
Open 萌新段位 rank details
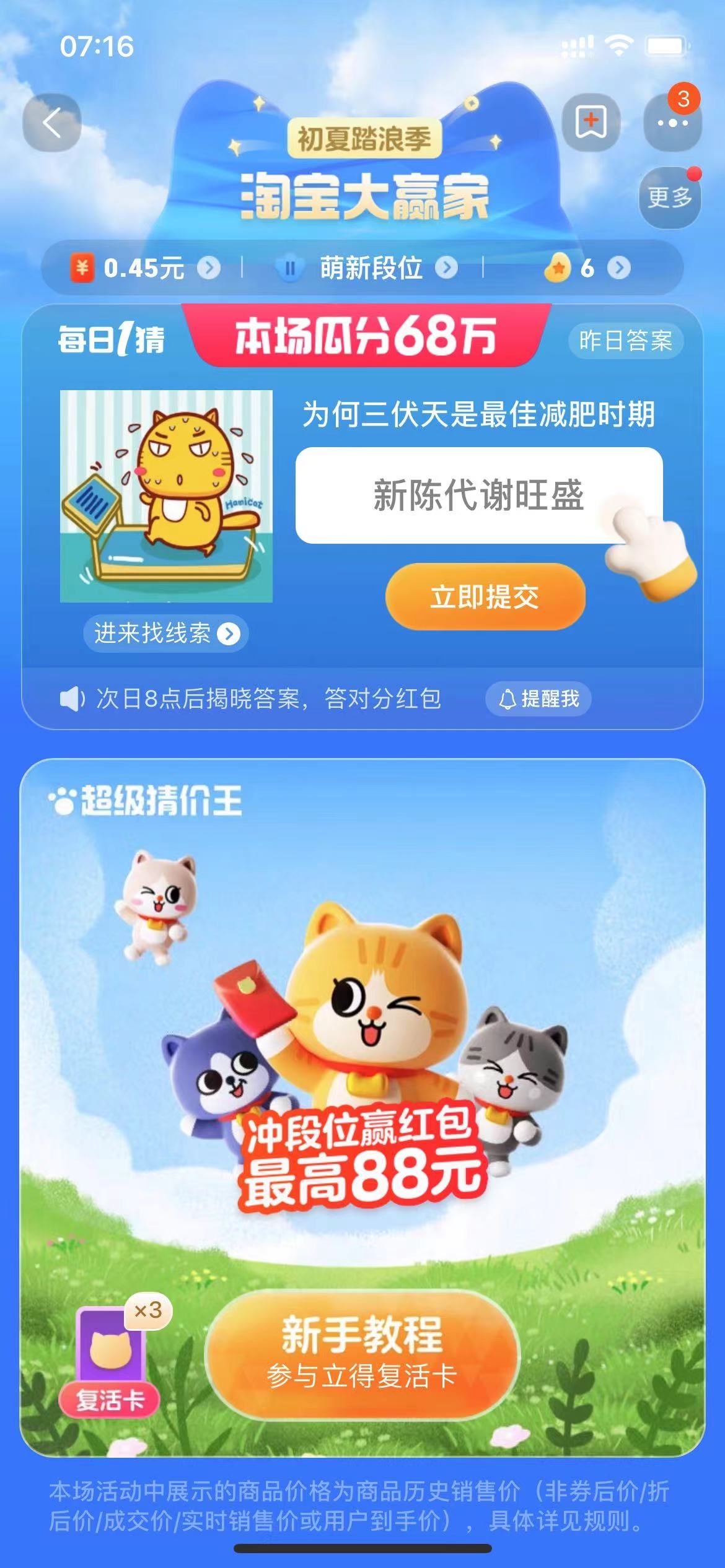370,268
